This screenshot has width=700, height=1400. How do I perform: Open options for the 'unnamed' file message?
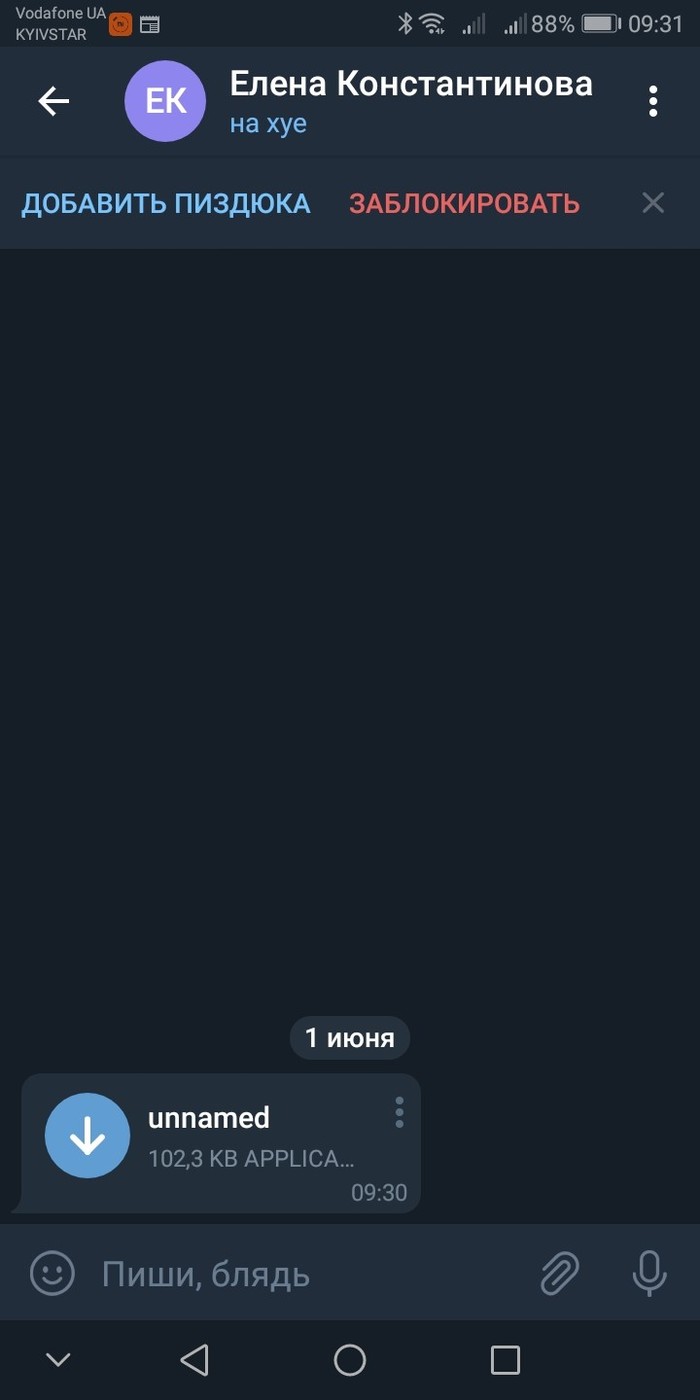(x=399, y=1112)
